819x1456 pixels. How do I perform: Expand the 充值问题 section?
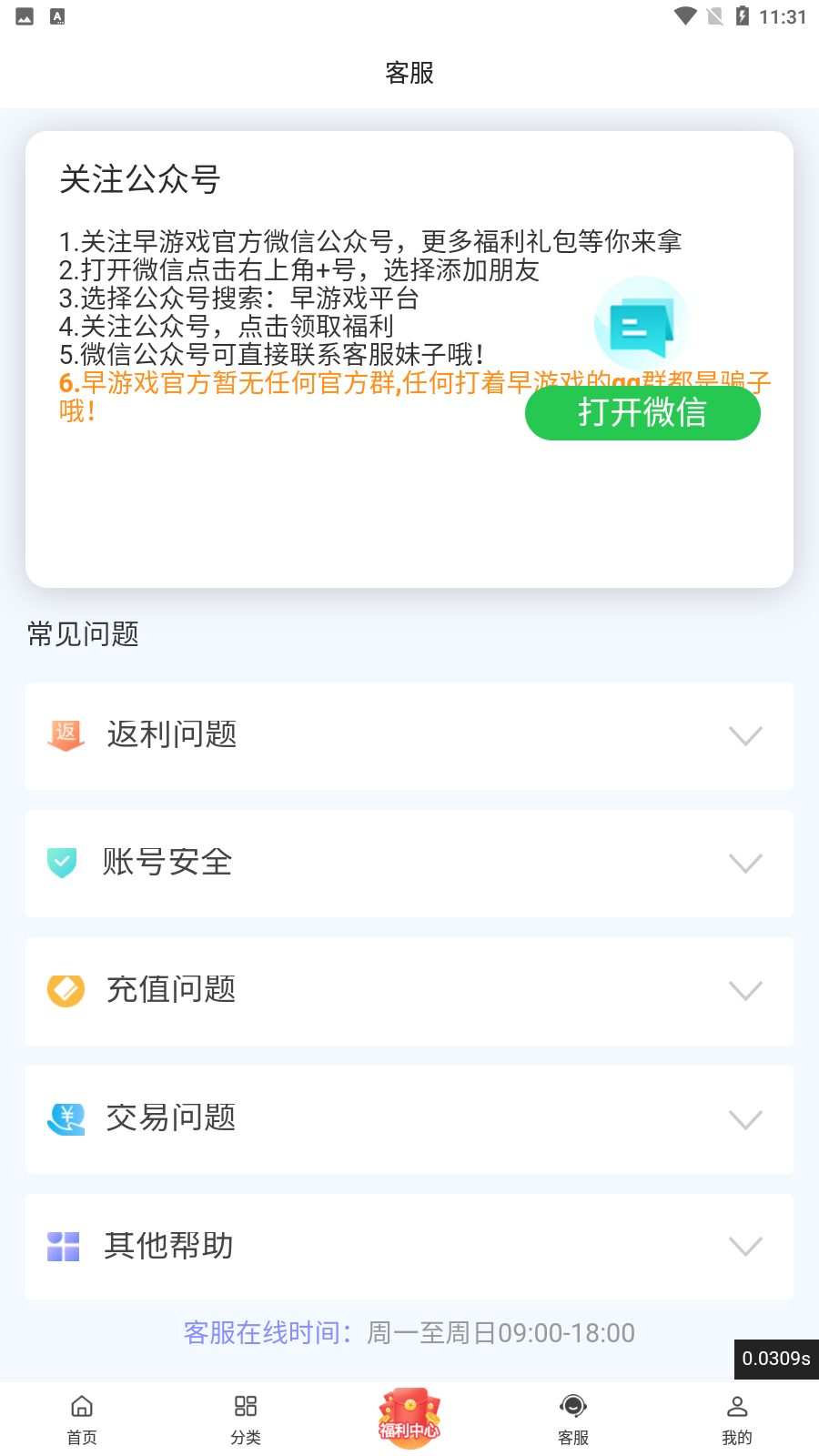(409, 991)
